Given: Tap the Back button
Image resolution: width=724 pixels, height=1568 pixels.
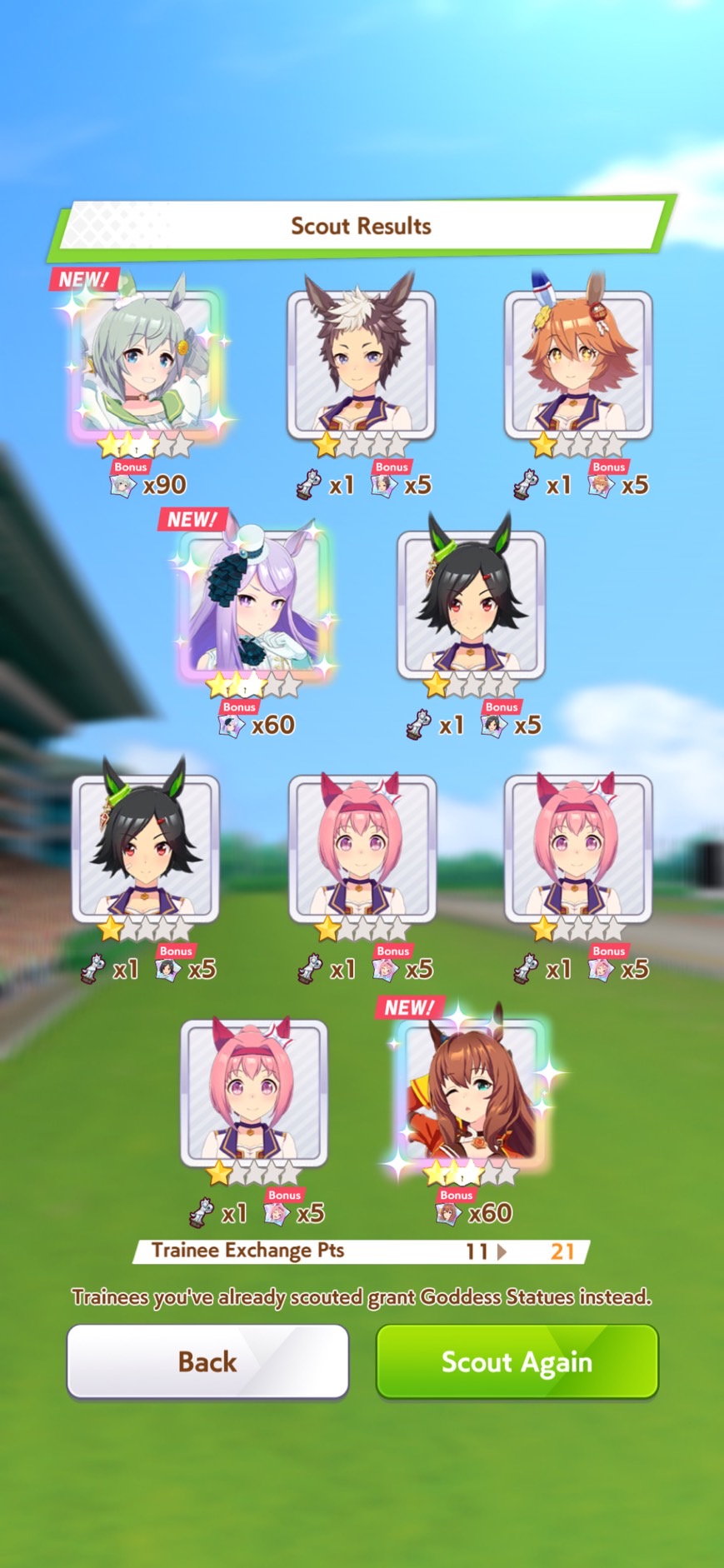Looking at the screenshot, I should click(207, 1361).
